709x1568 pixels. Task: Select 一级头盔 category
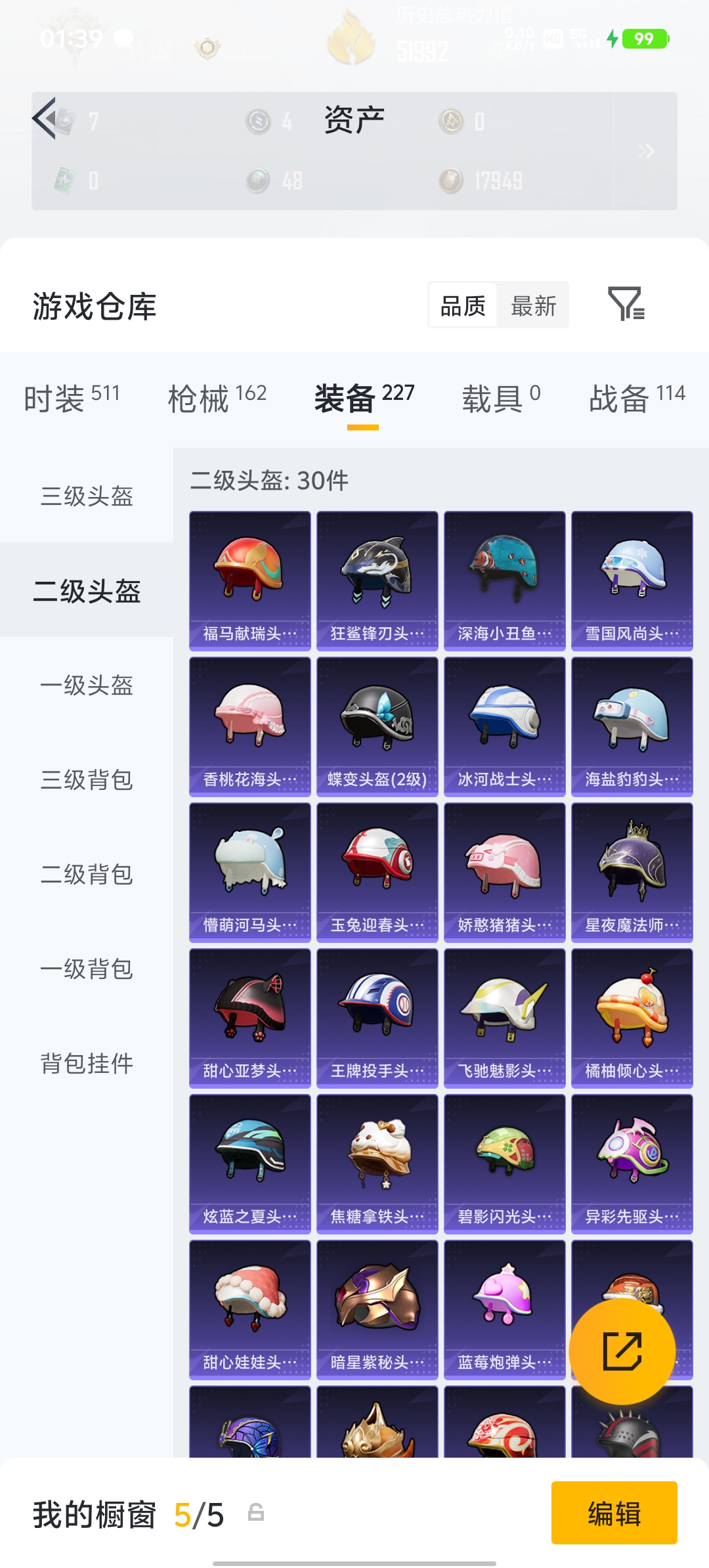click(87, 686)
